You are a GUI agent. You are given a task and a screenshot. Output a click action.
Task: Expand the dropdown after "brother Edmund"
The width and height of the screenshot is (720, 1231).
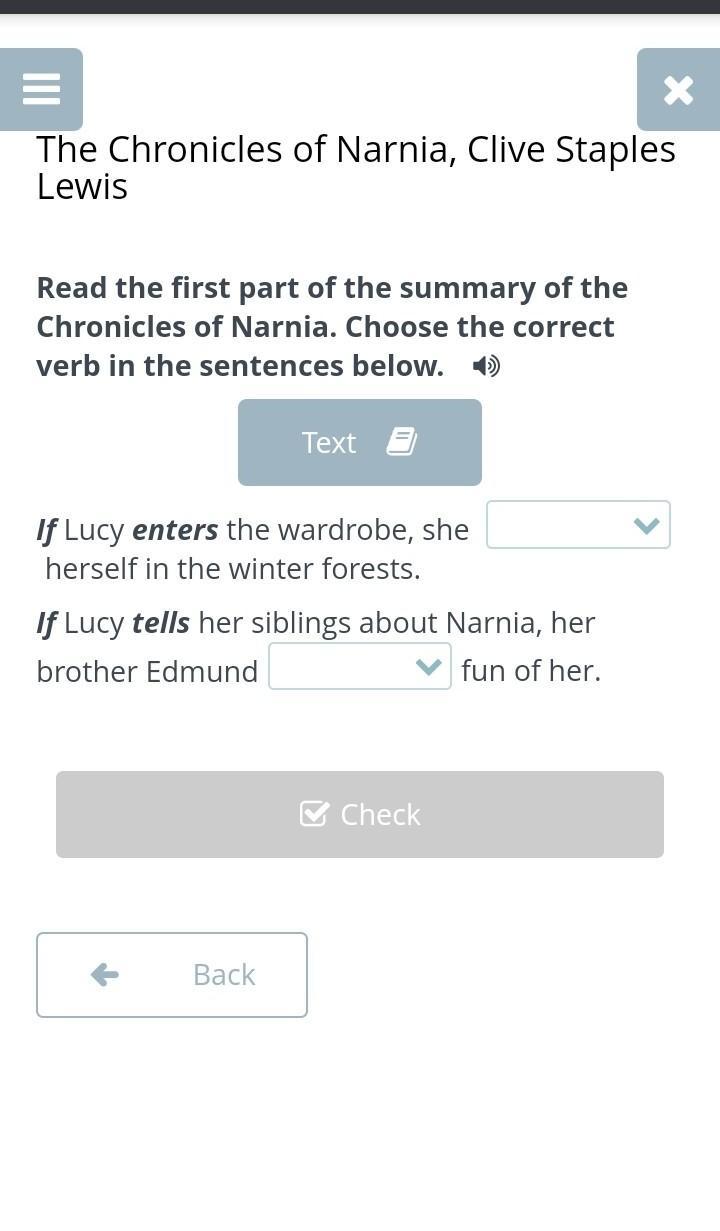360,666
